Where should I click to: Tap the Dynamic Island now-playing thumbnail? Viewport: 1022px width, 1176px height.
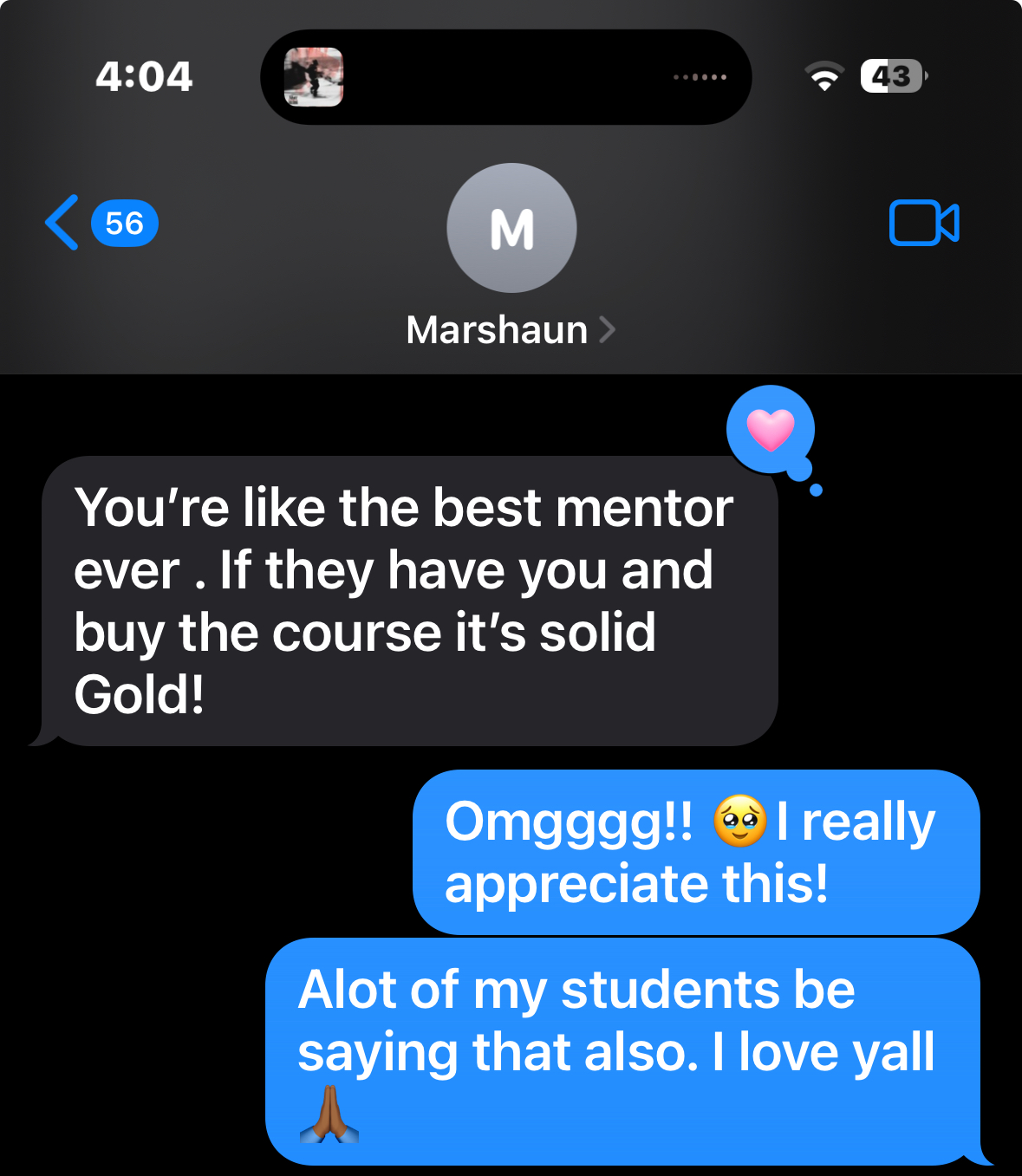click(314, 77)
